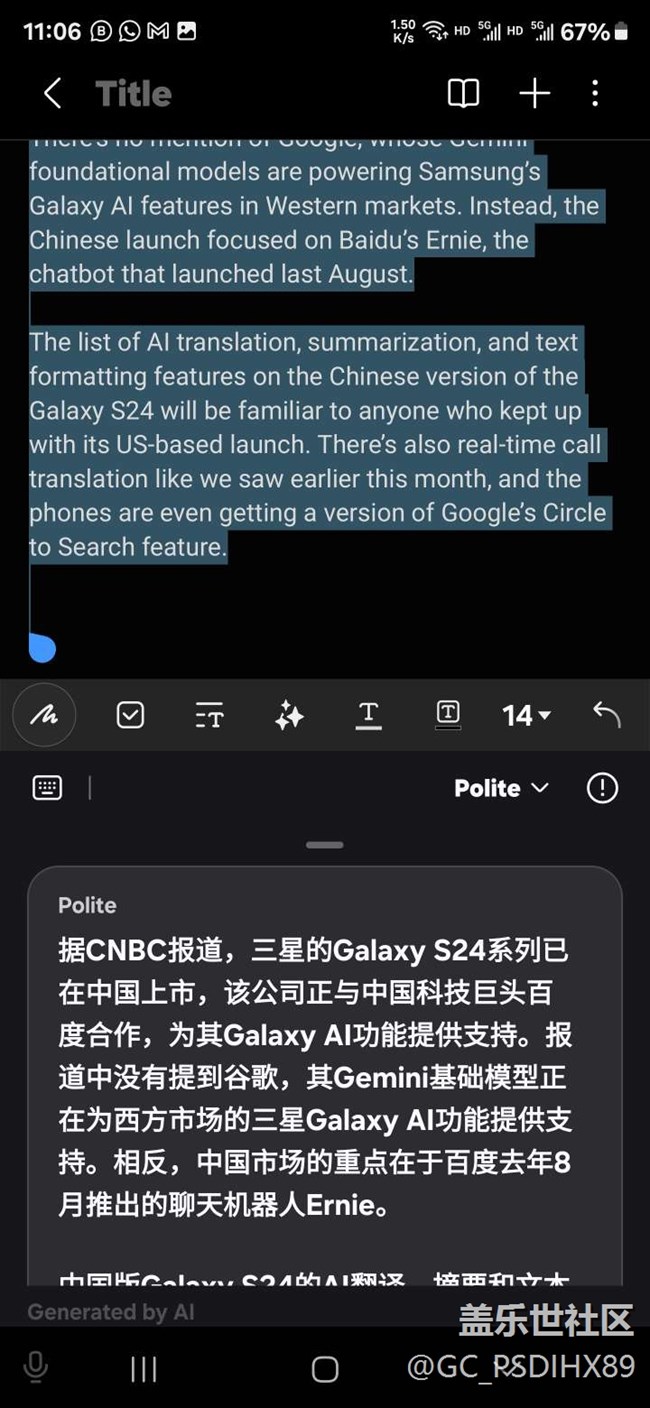Open the three-dot overflow menu
The width and height of the screenshot is (650, 1408).
(x=595, y=94)
